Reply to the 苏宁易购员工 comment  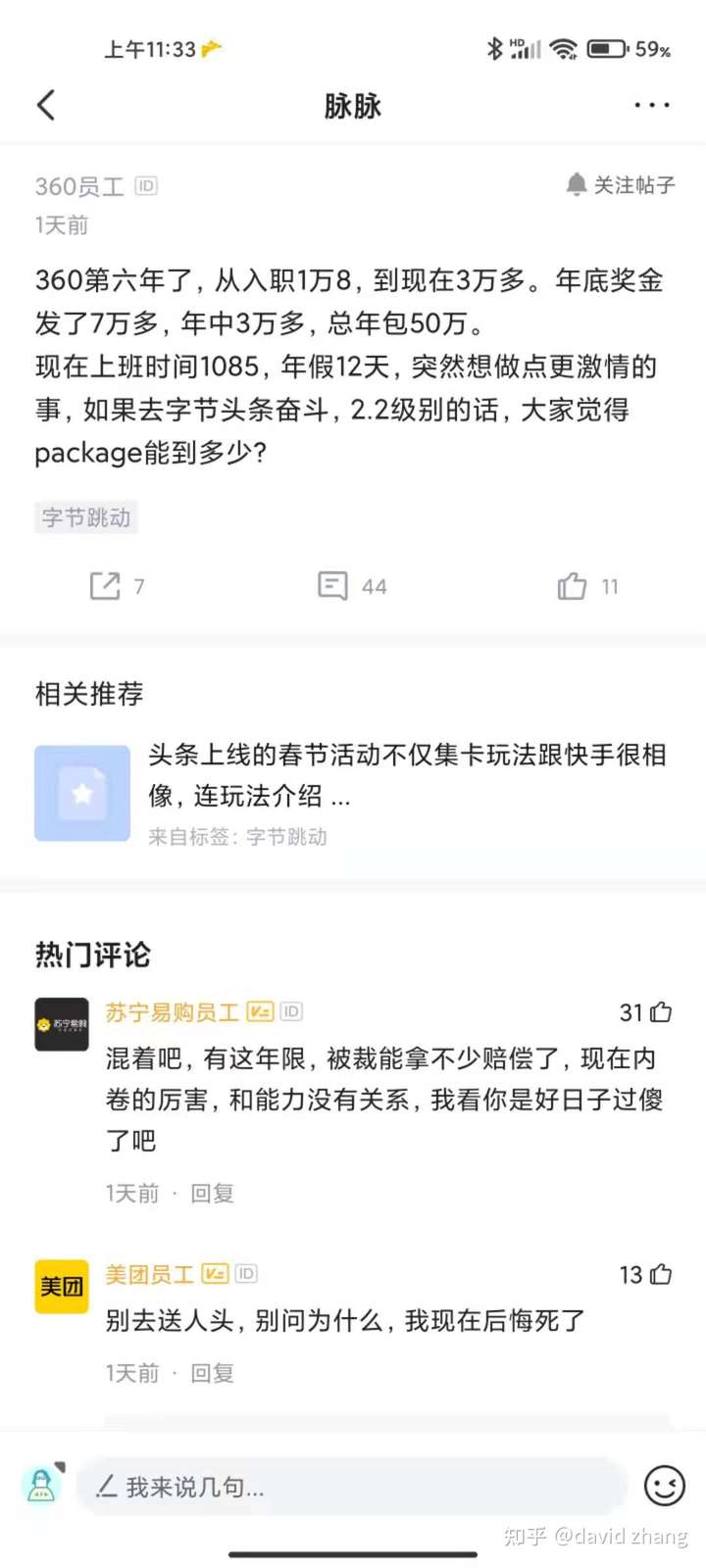click(x=212, y=1193)
